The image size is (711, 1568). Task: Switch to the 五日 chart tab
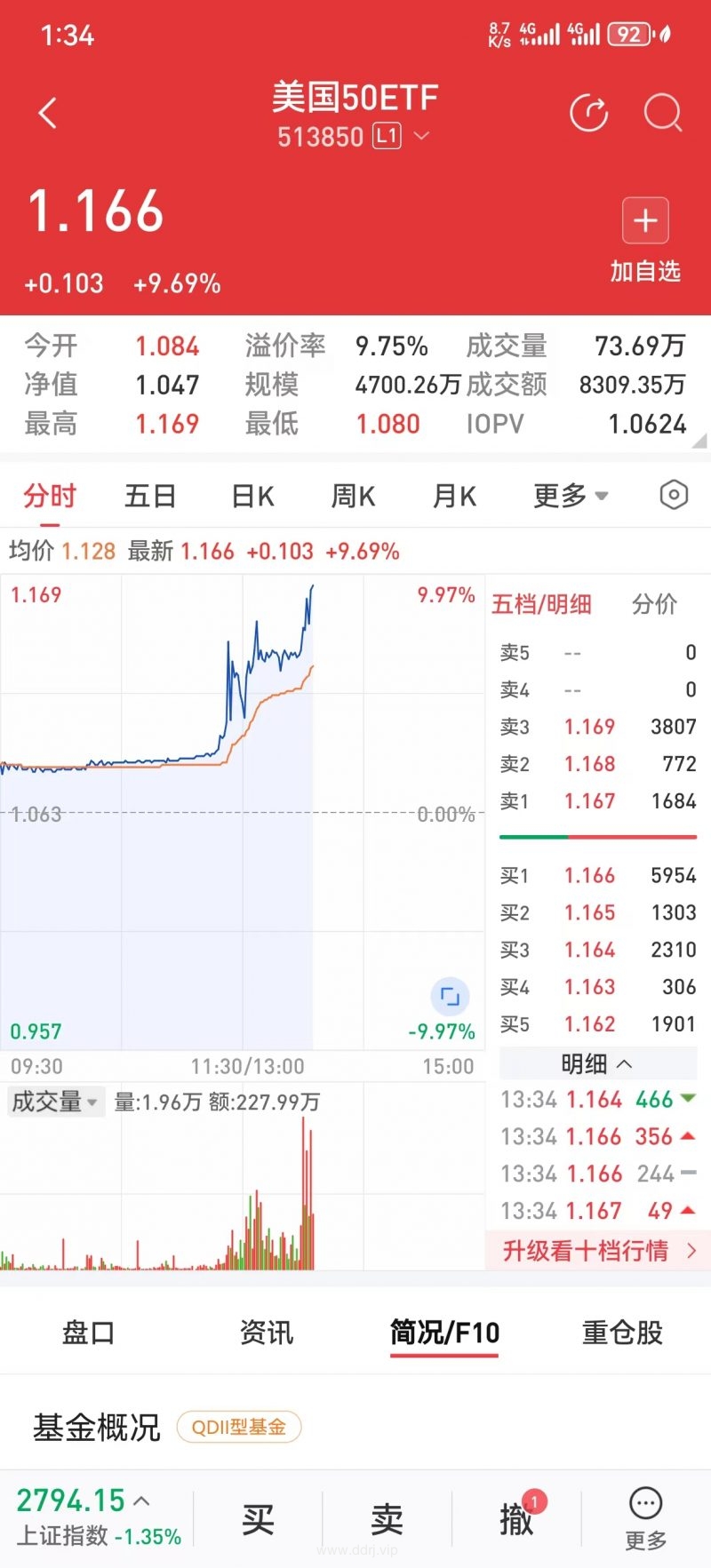click(150, 496)
